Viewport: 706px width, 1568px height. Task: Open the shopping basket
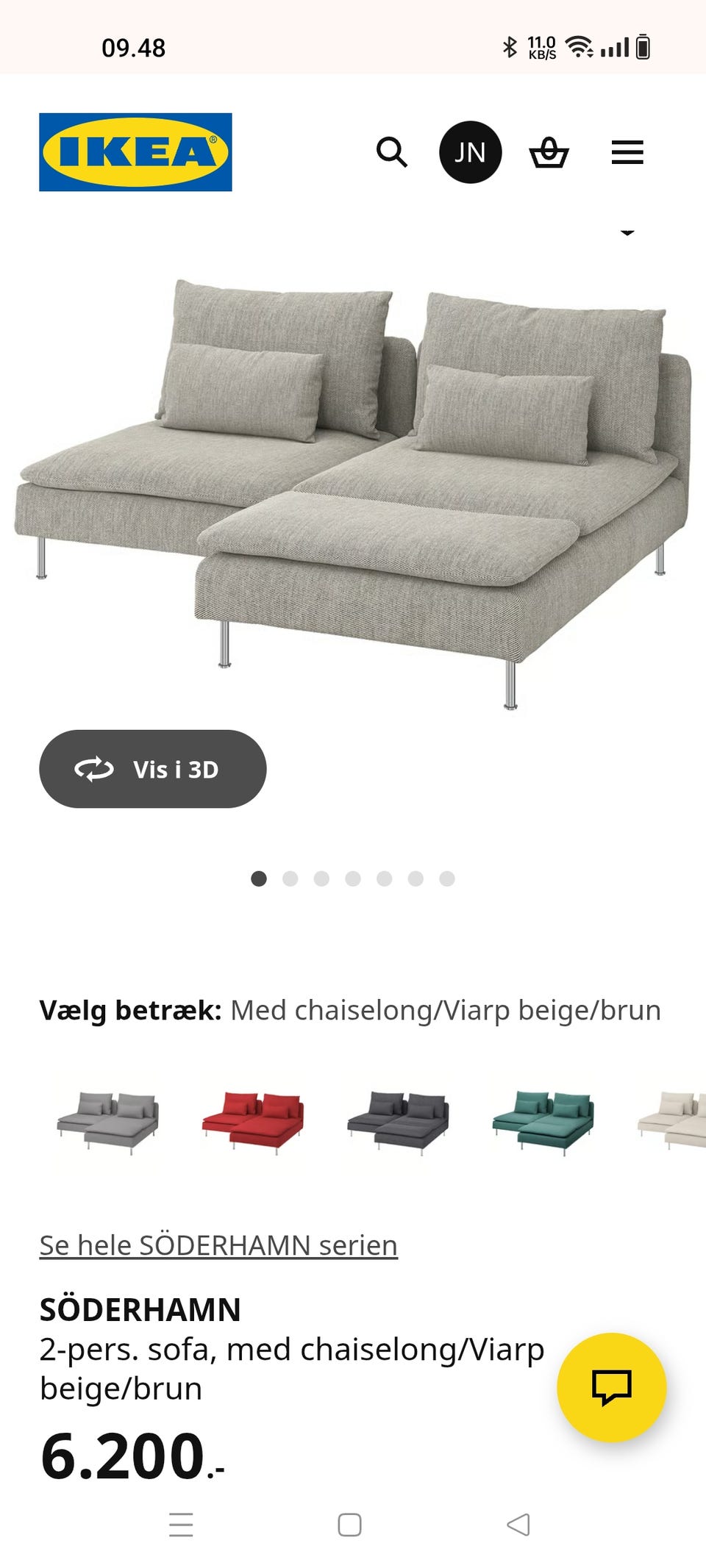point(550,151)
